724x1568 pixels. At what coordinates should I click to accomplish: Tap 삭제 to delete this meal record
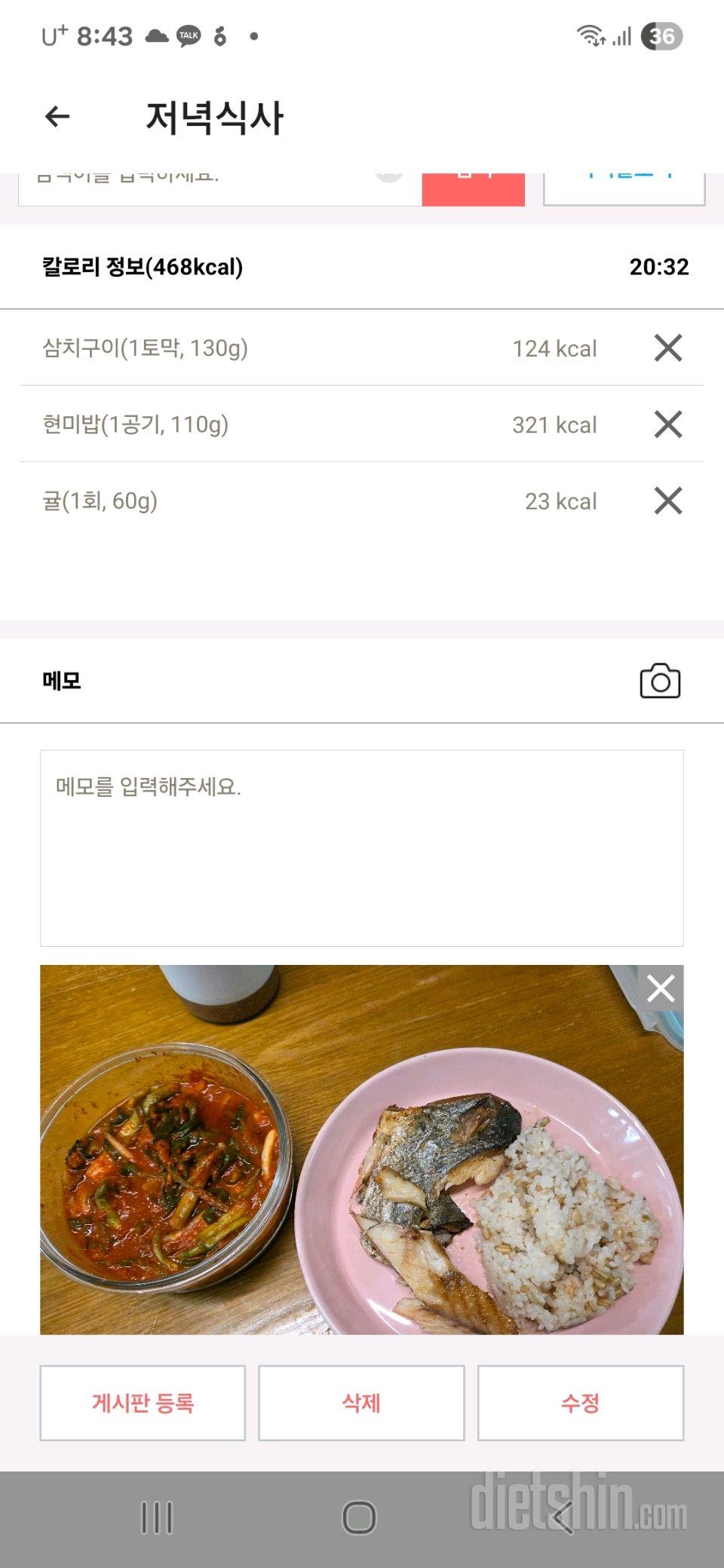pos(361,1403)
